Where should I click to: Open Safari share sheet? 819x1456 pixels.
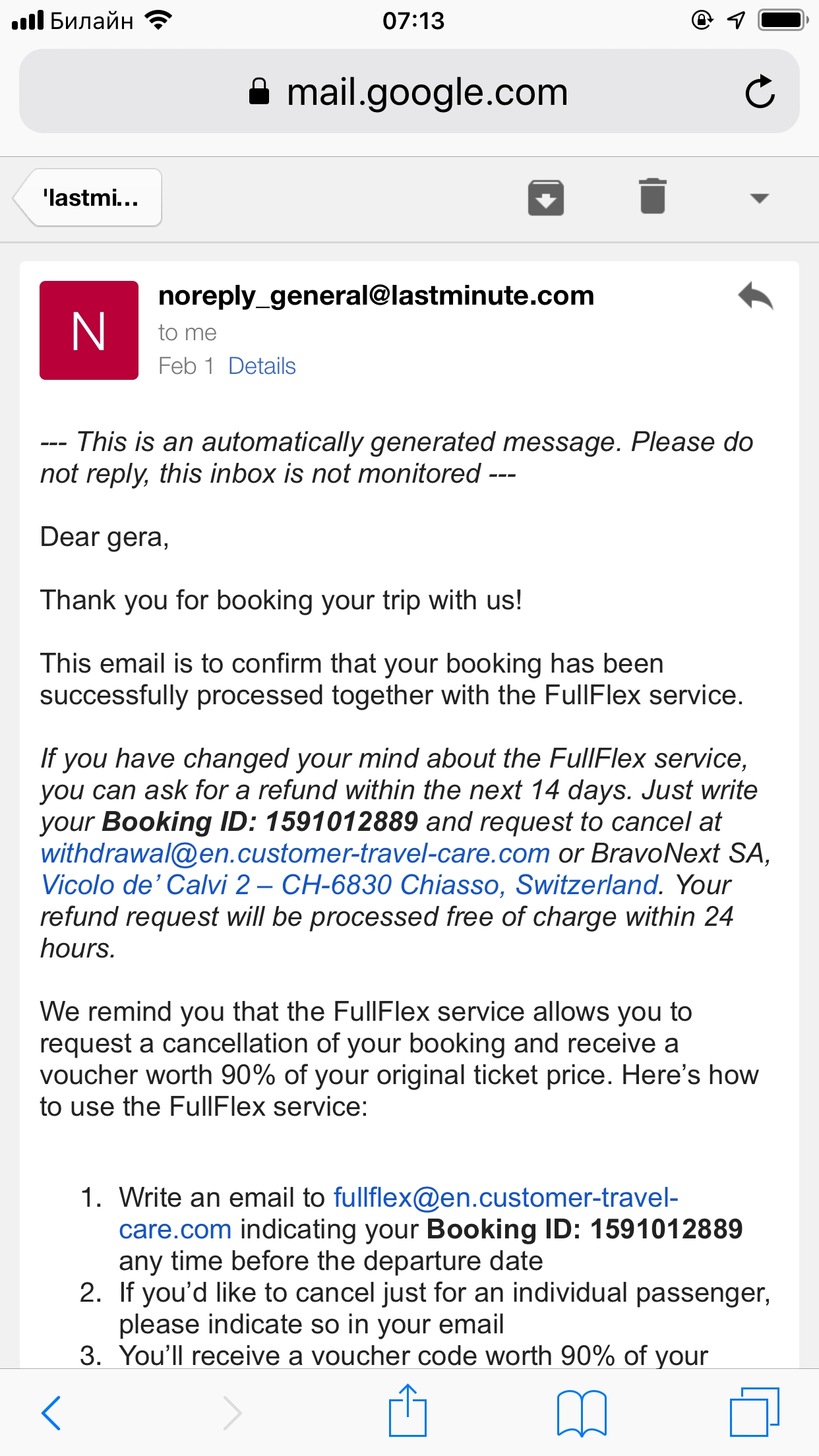408,1410
